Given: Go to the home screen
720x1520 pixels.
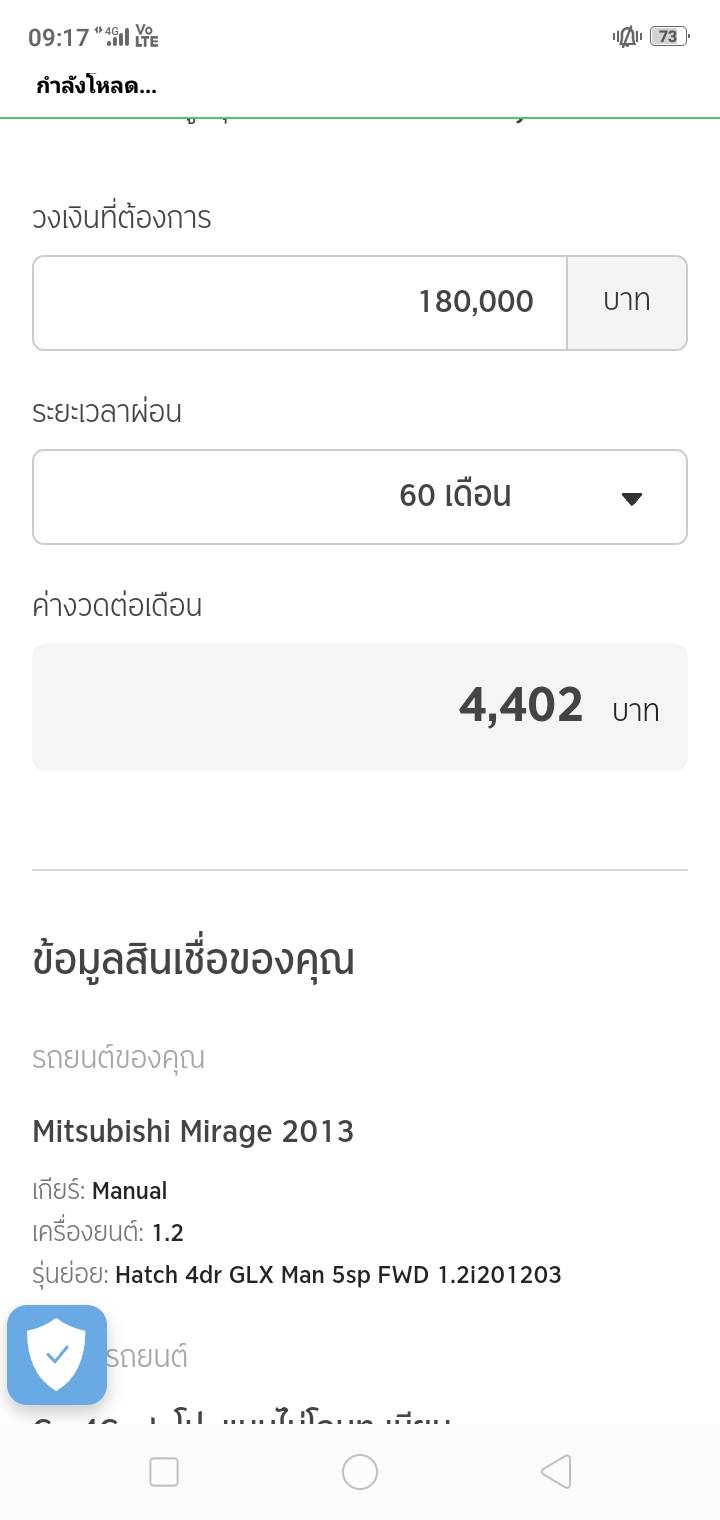Looking at the screenshot, I should [x=360, y=1472].
